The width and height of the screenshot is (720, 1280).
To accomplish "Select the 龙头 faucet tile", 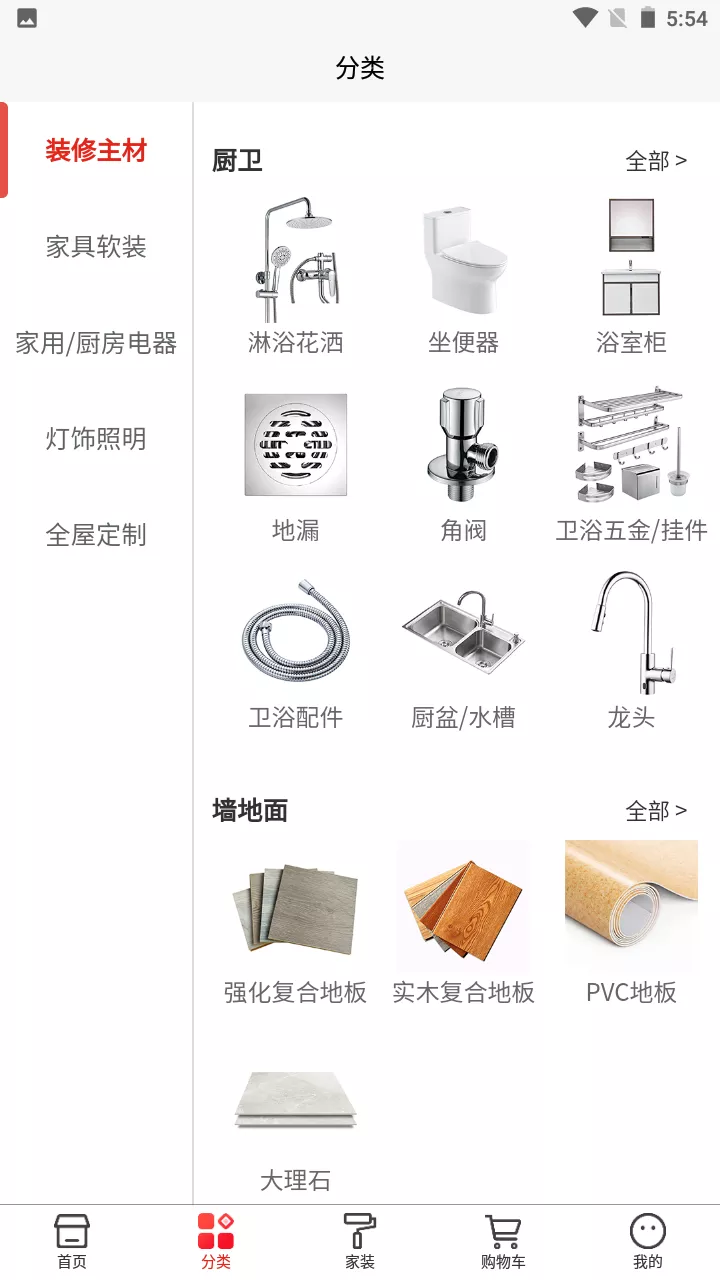I will pos(631,651).
